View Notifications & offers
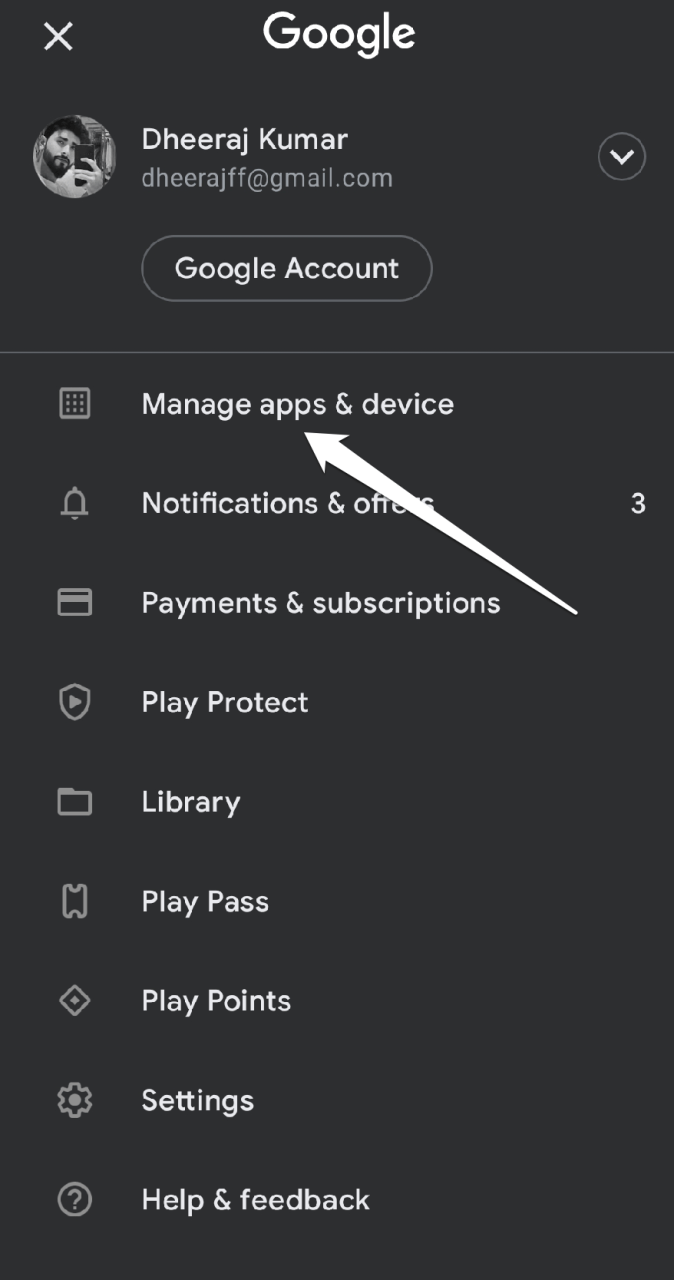 pos(287,503)
